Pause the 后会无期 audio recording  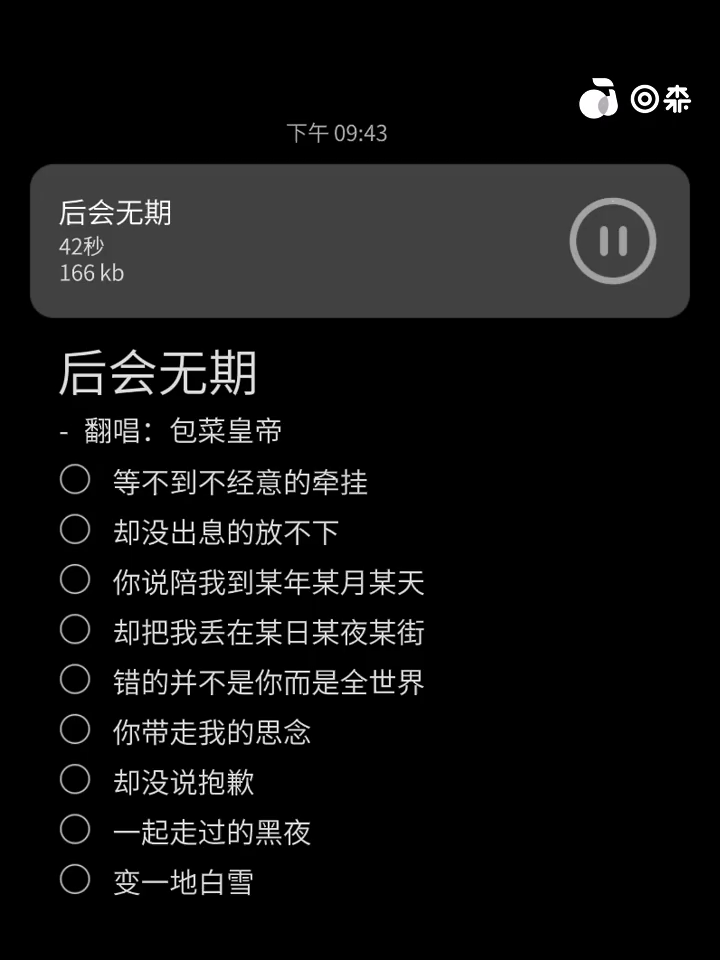point(612,241)
